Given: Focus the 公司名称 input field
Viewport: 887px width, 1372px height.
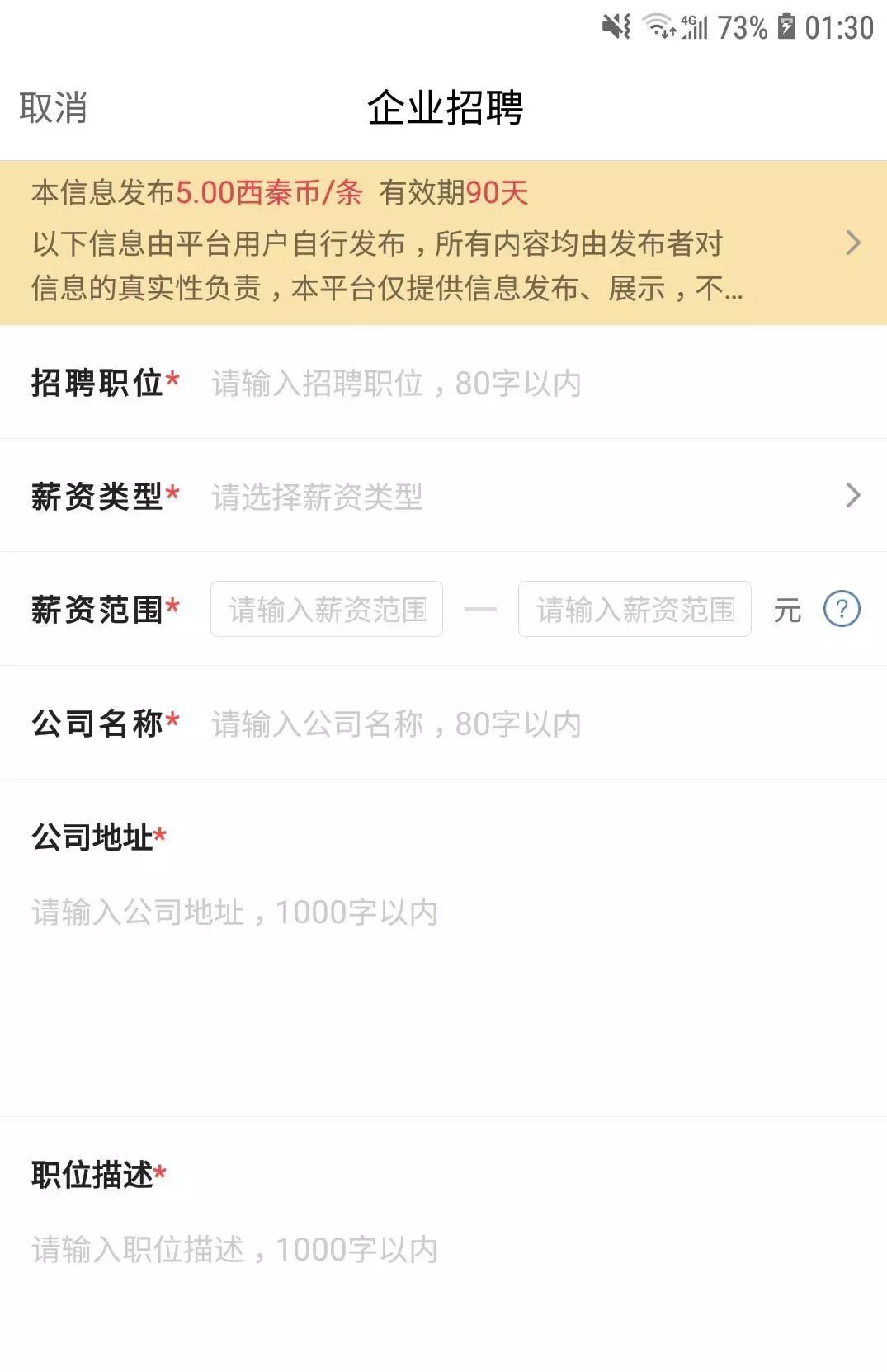Looking at the screenshot, I should [528, 724].
